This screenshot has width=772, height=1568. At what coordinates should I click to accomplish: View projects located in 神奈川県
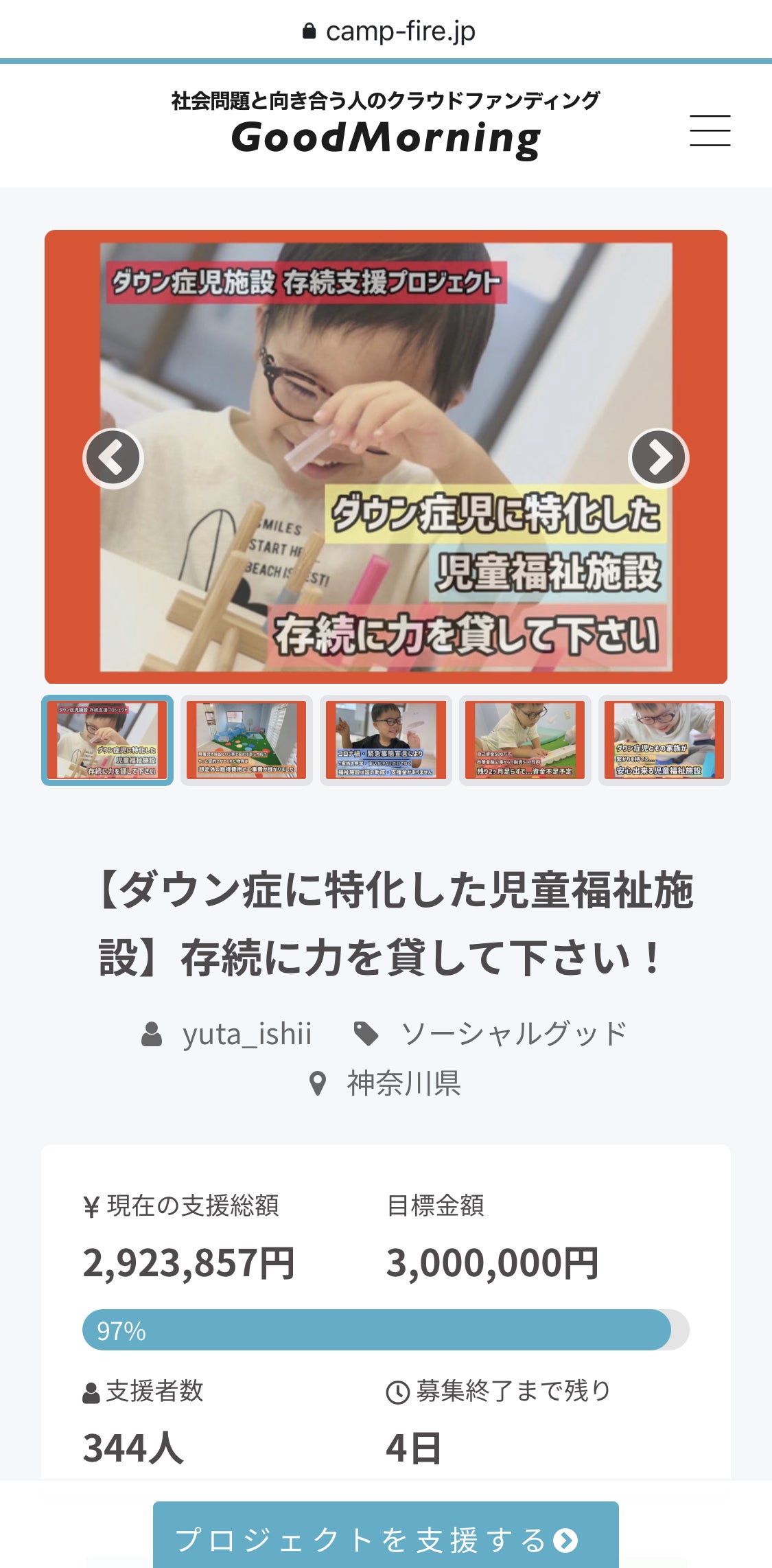(x=403, y=1083)
